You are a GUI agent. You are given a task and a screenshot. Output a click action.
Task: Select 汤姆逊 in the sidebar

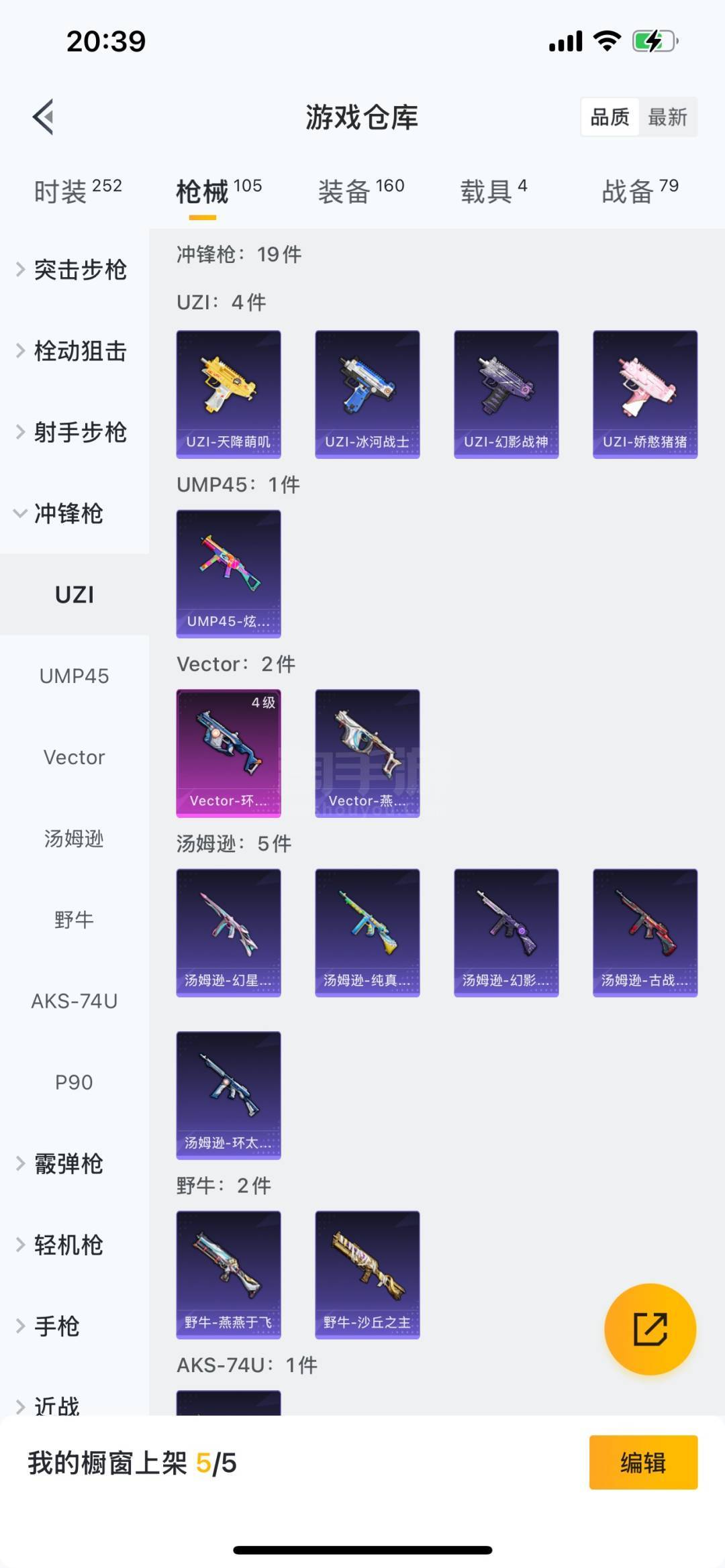[x=74, y=839]
